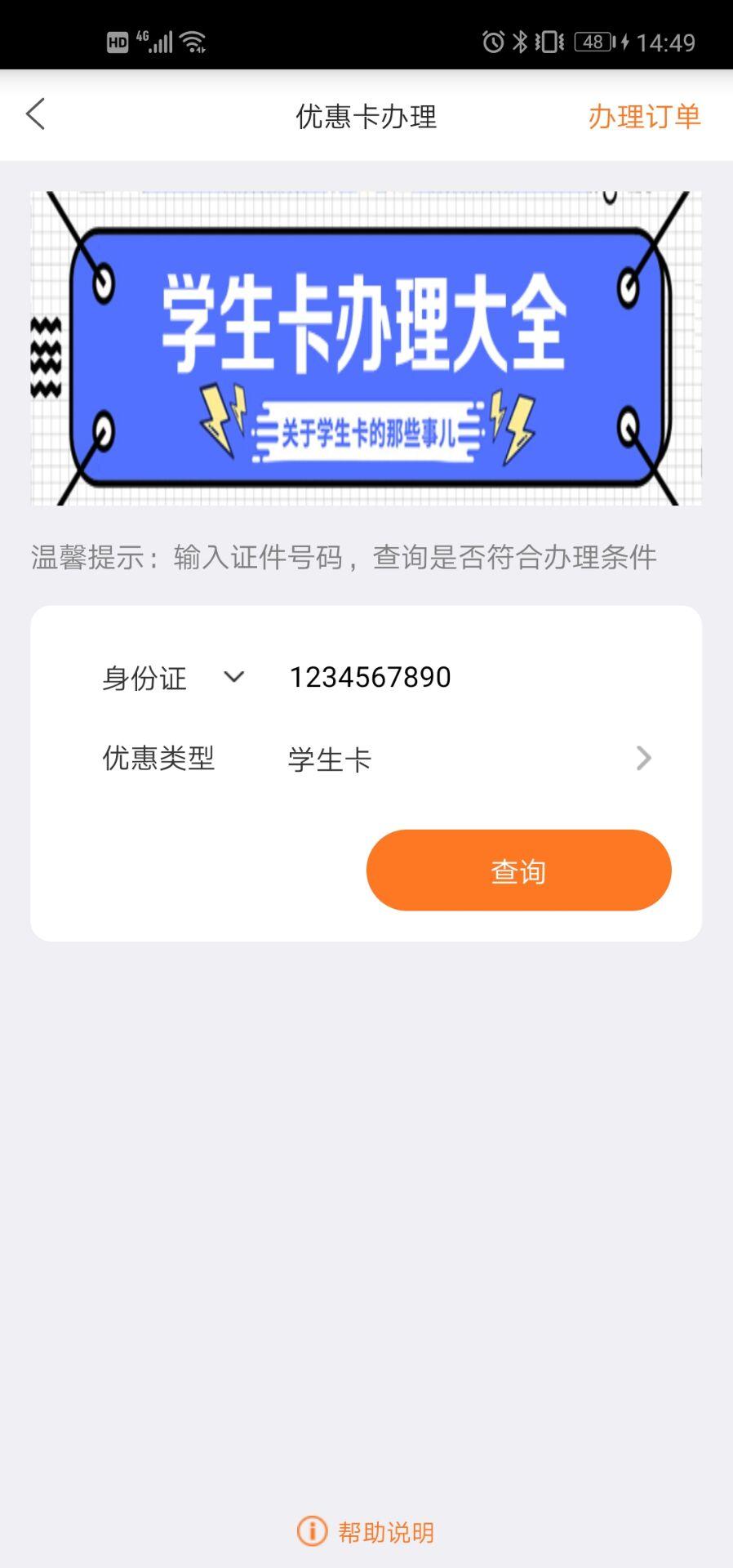Tap the 学生卡办理大全 banner image
733x1568 pixels.
tap(366, 347)
